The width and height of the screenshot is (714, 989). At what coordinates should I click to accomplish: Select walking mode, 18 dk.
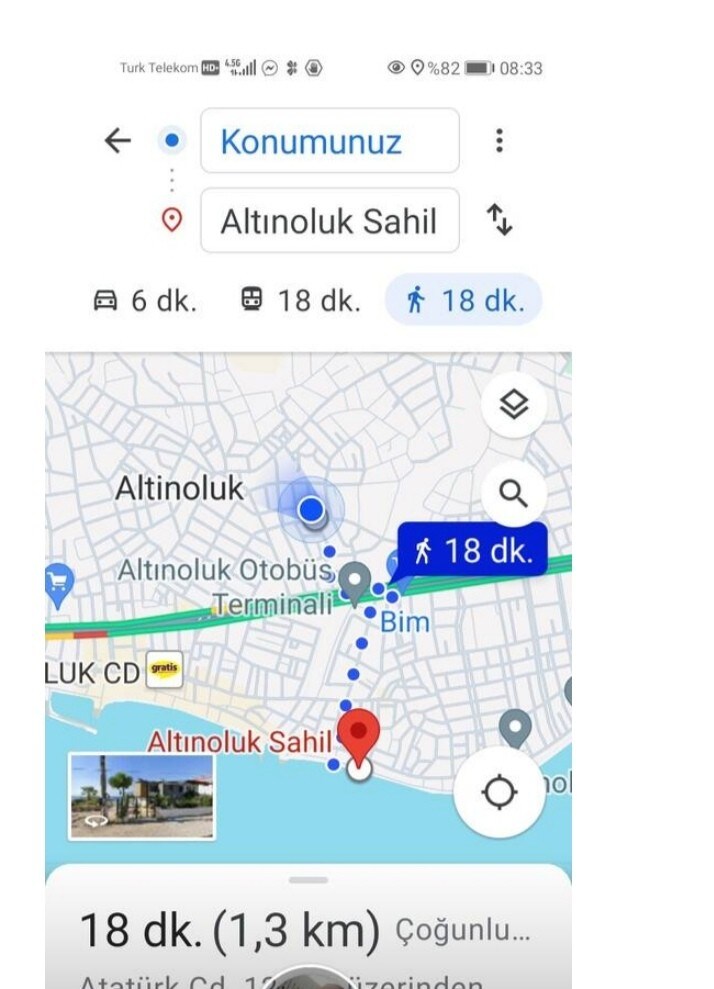(x=465, y=300)
